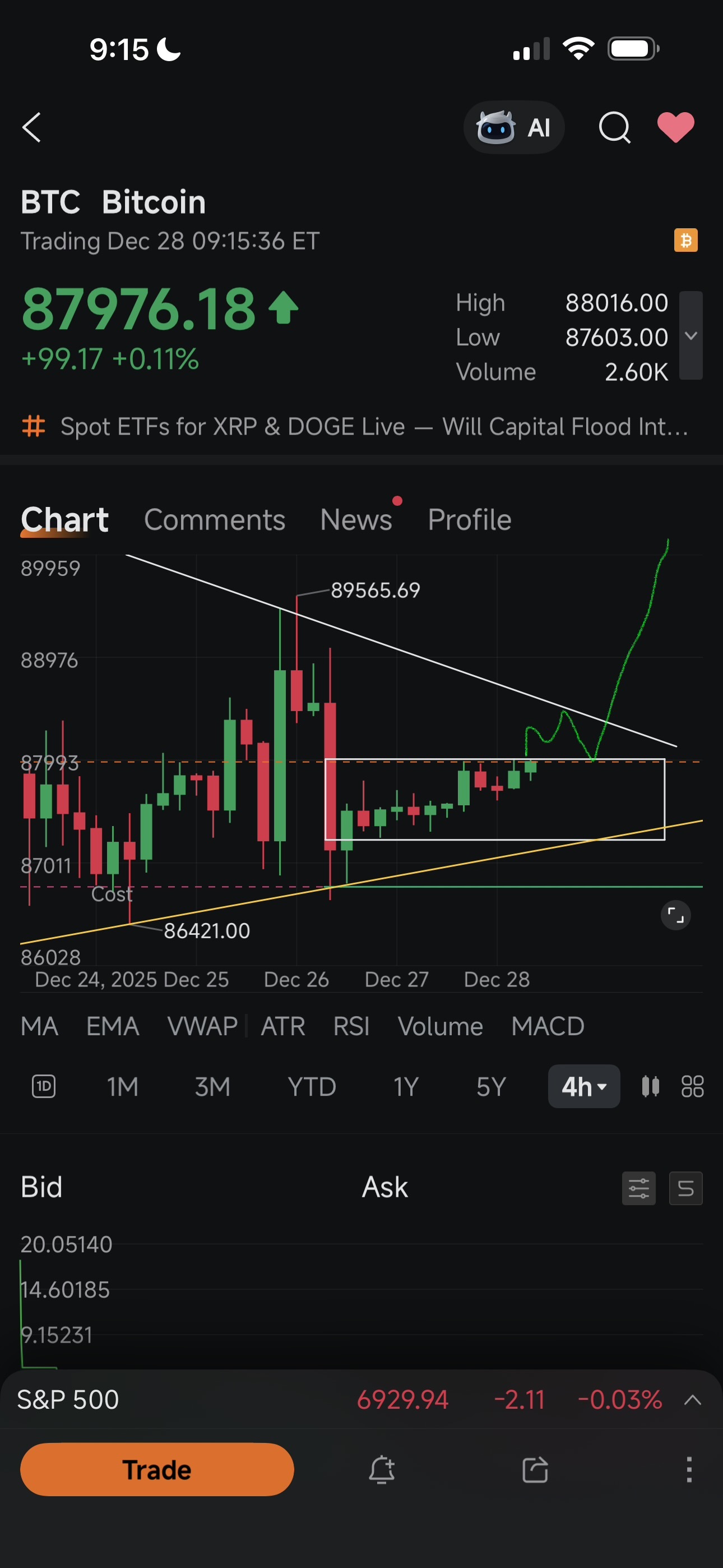
Task: Tap the search icon
Action: tap(614, 127)
